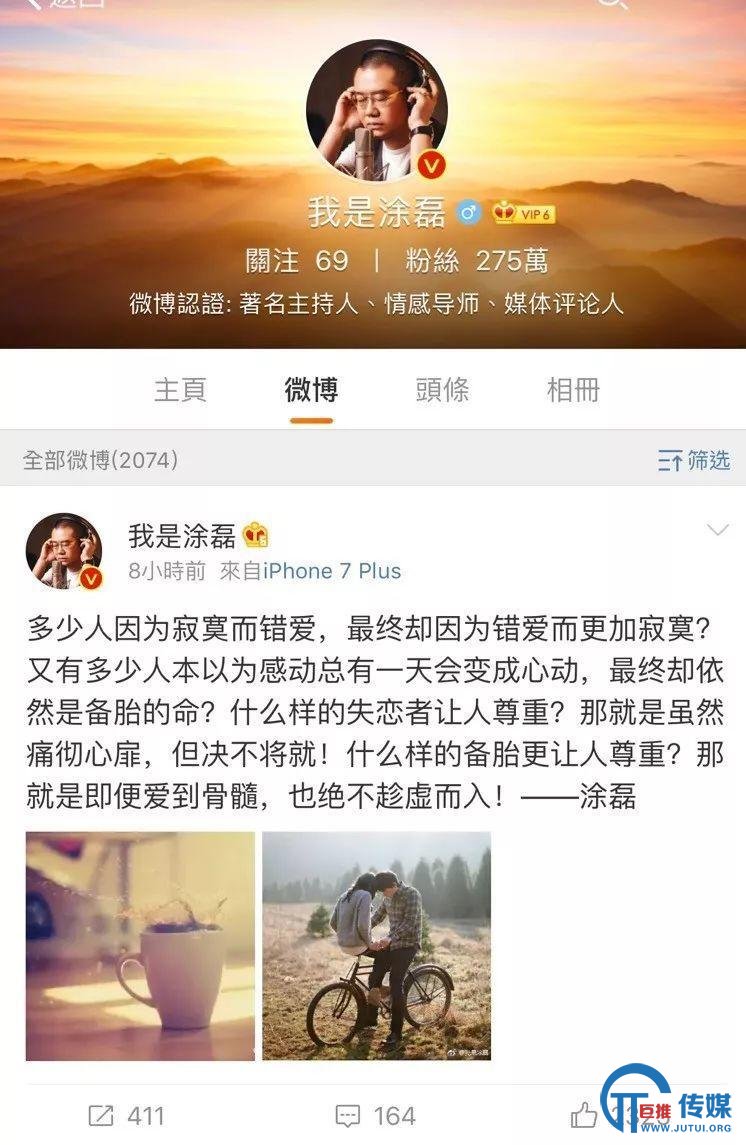746x1145 pixels.
Task: Open comments with 164 replies
Action: click(374, 1115)
